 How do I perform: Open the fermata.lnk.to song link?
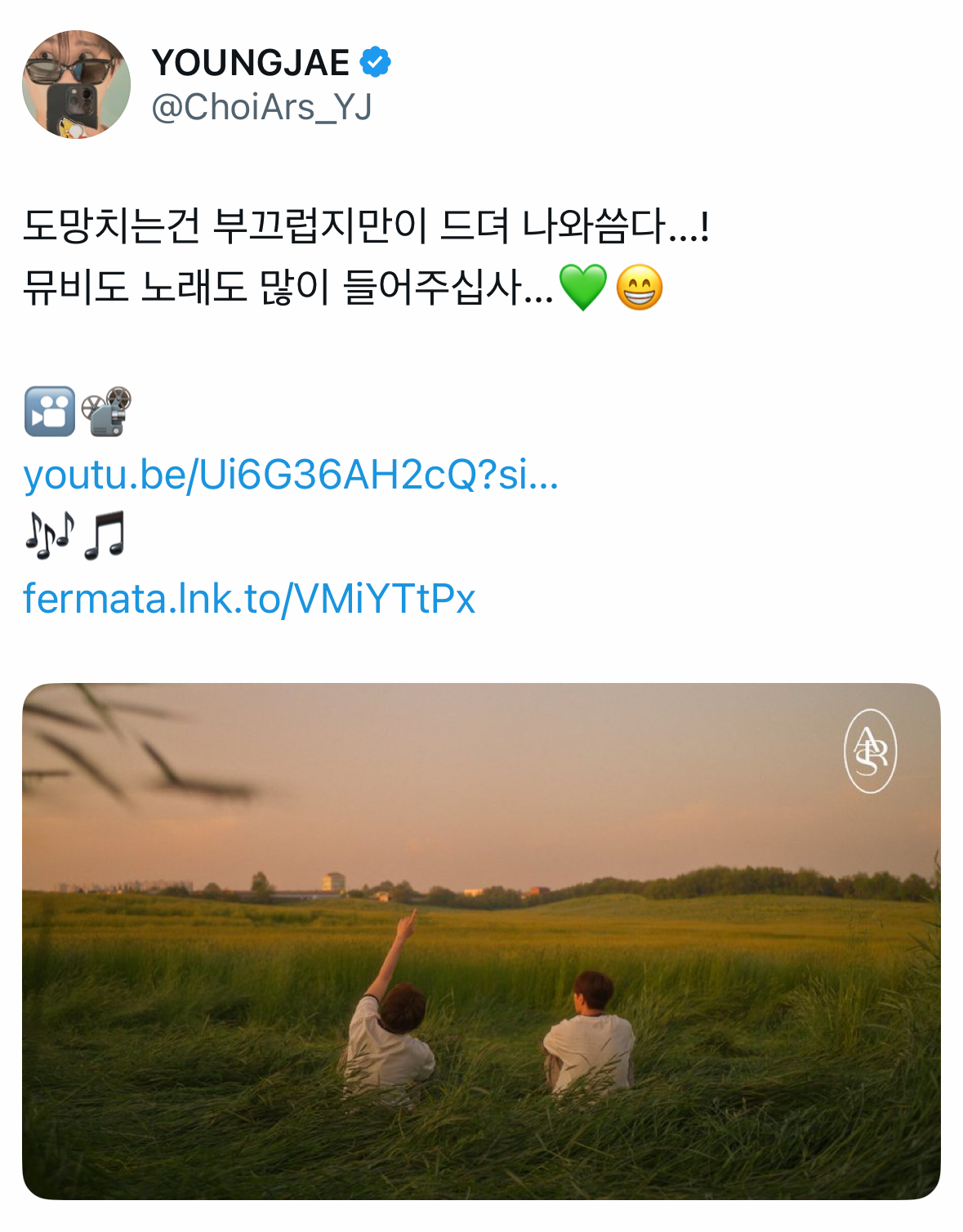(248, 599)
